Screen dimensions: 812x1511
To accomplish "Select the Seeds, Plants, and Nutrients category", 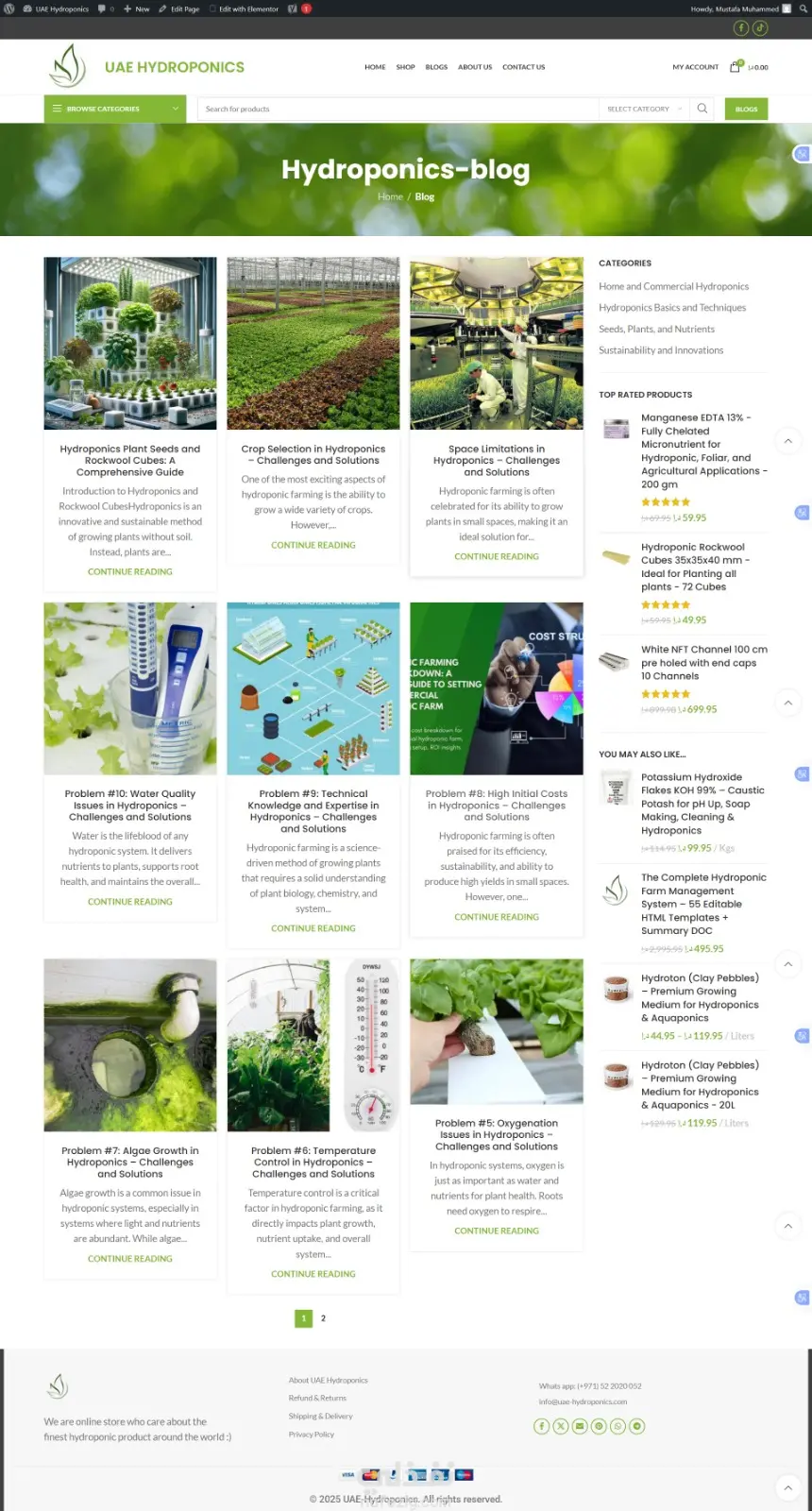I will pos(656,329).
